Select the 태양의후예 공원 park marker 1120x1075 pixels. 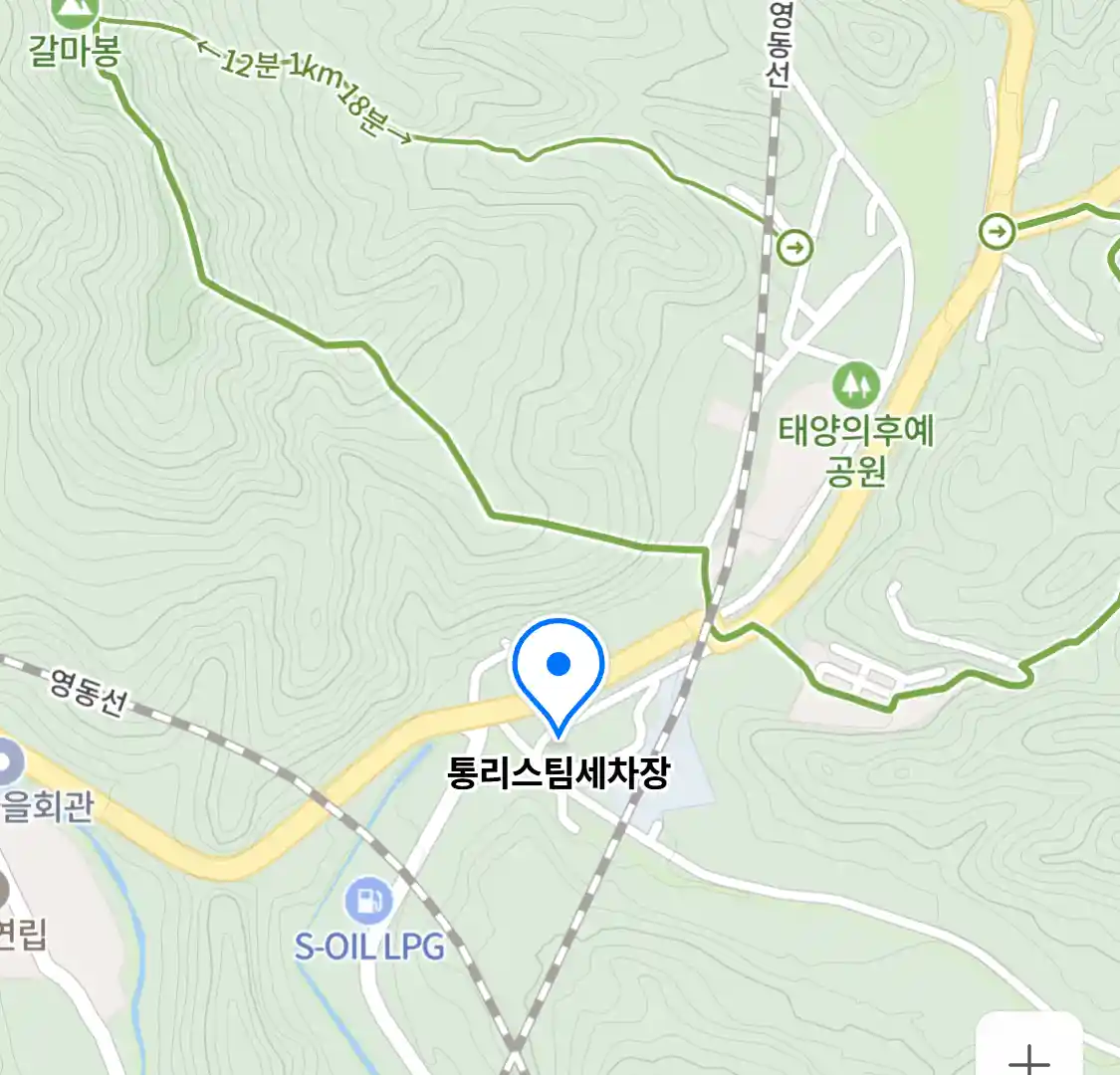[x=855, y=384]
